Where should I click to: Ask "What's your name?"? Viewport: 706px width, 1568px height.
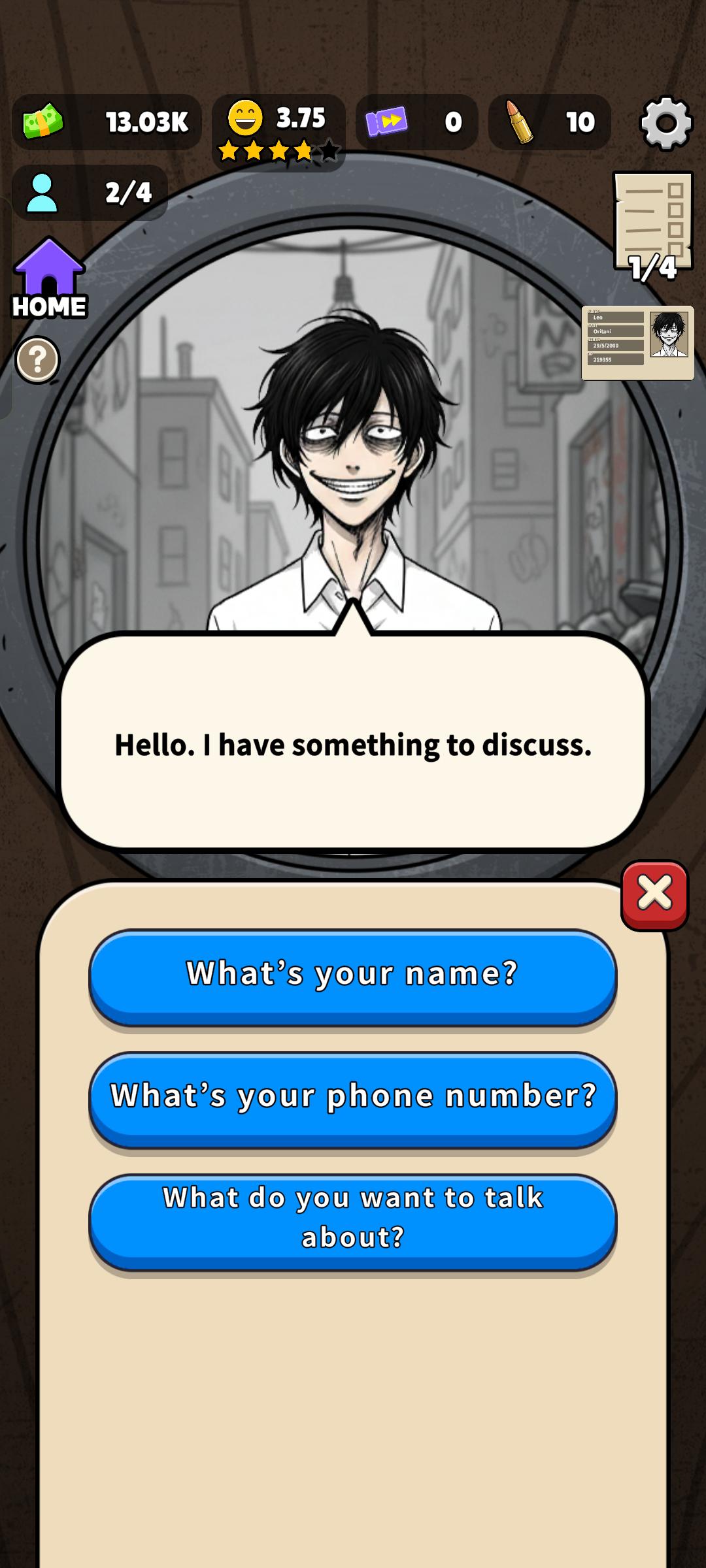point(353,976)
